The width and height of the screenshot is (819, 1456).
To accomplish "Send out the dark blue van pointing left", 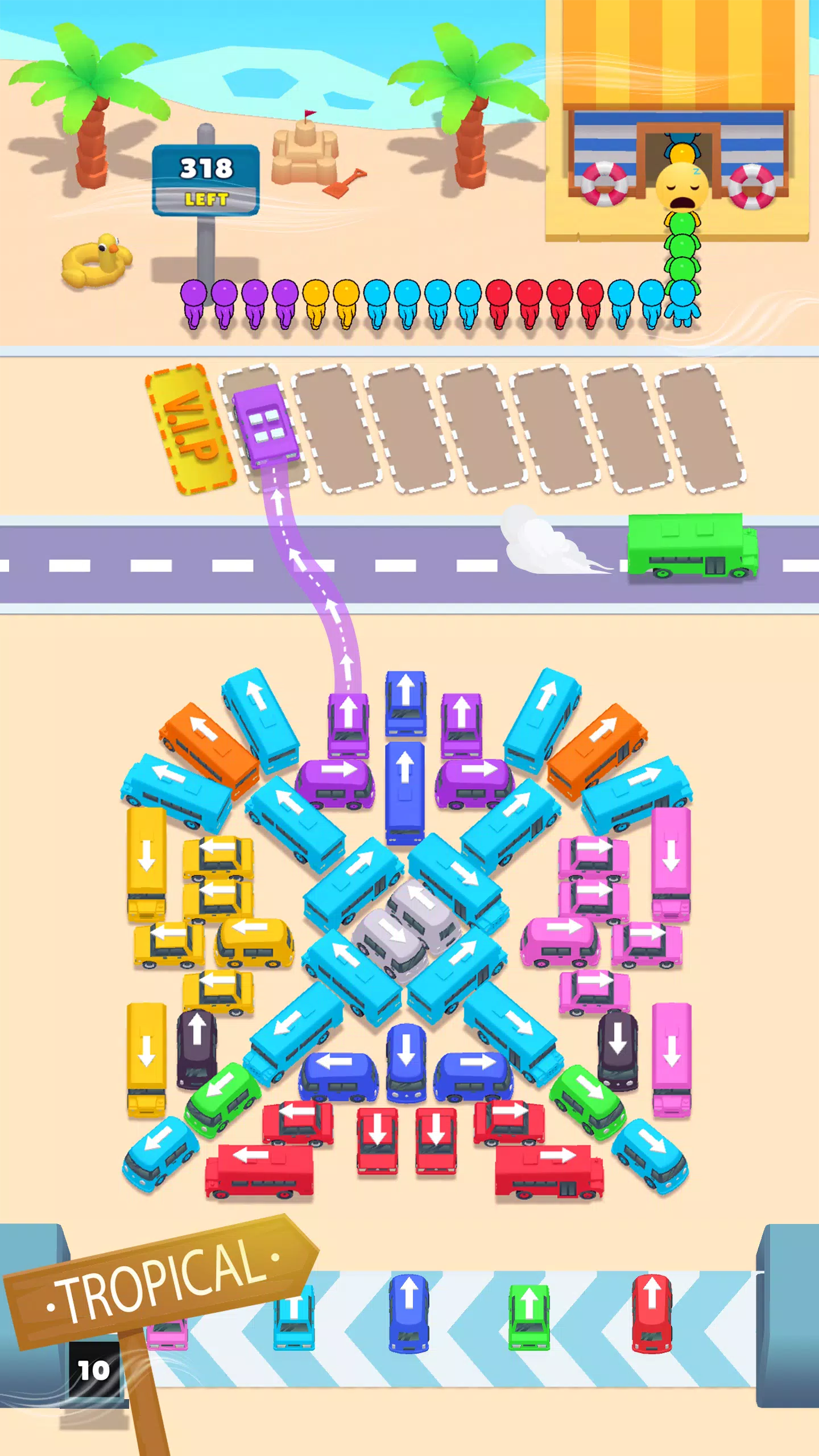I will [x=338, y=1075].
